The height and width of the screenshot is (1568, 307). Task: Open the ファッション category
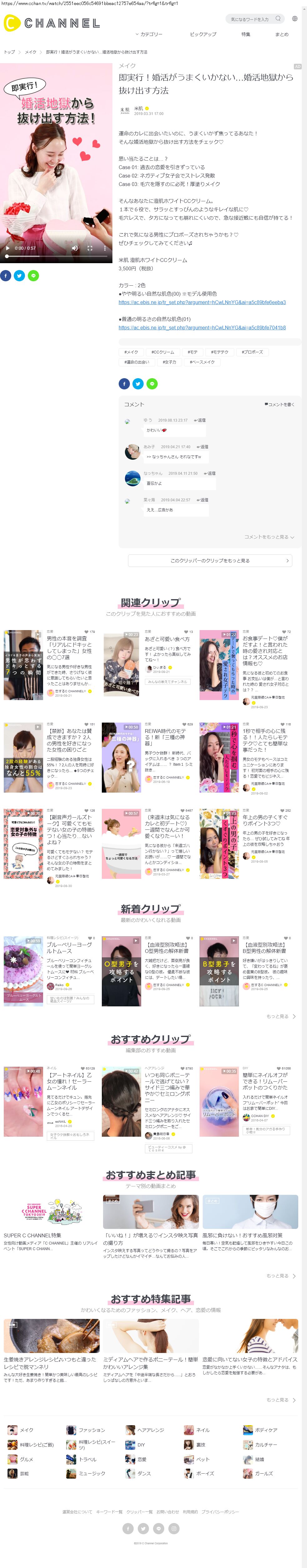point(91,1430)
